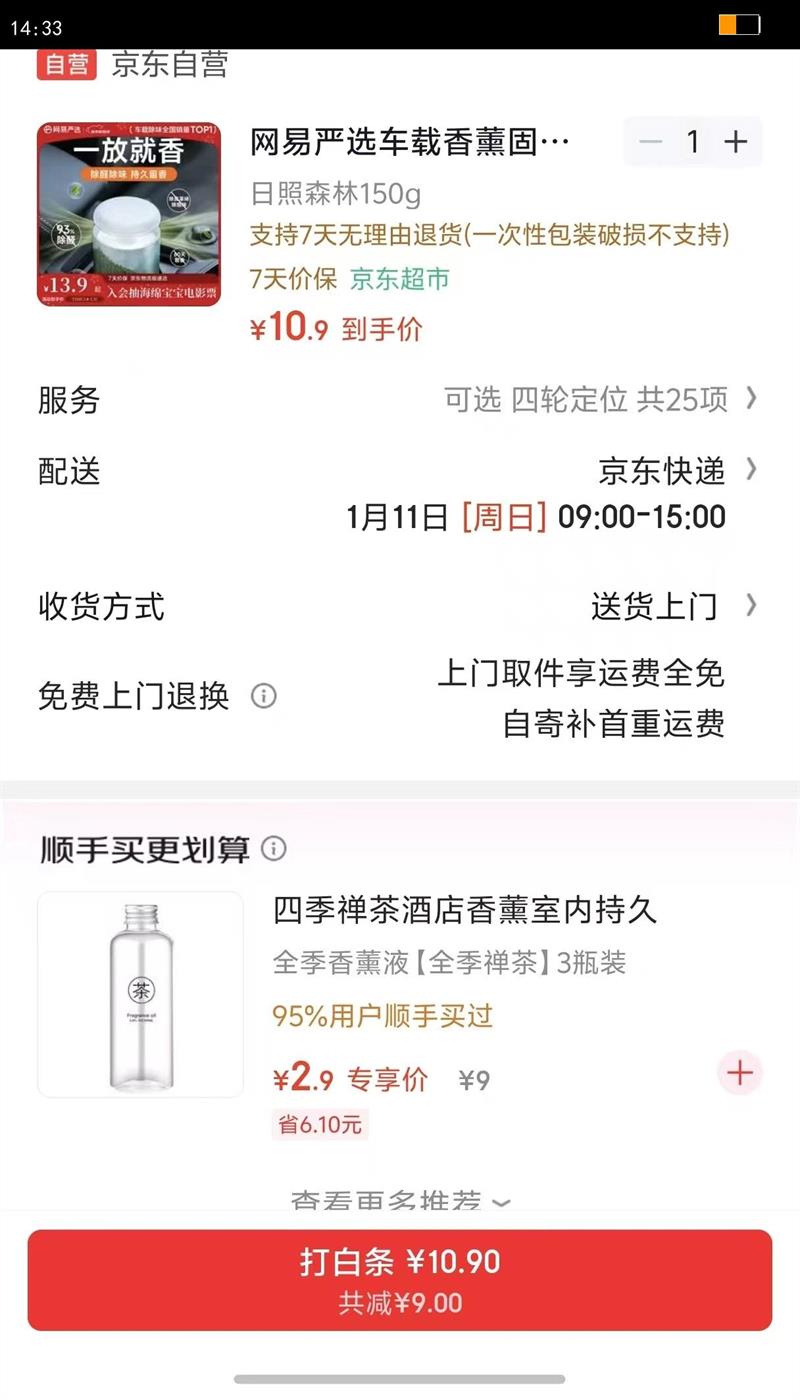This screenshot has height=1400, width=800.
Task: Tap the info icon beside 免费上门退换
Action: pos(265,697)
